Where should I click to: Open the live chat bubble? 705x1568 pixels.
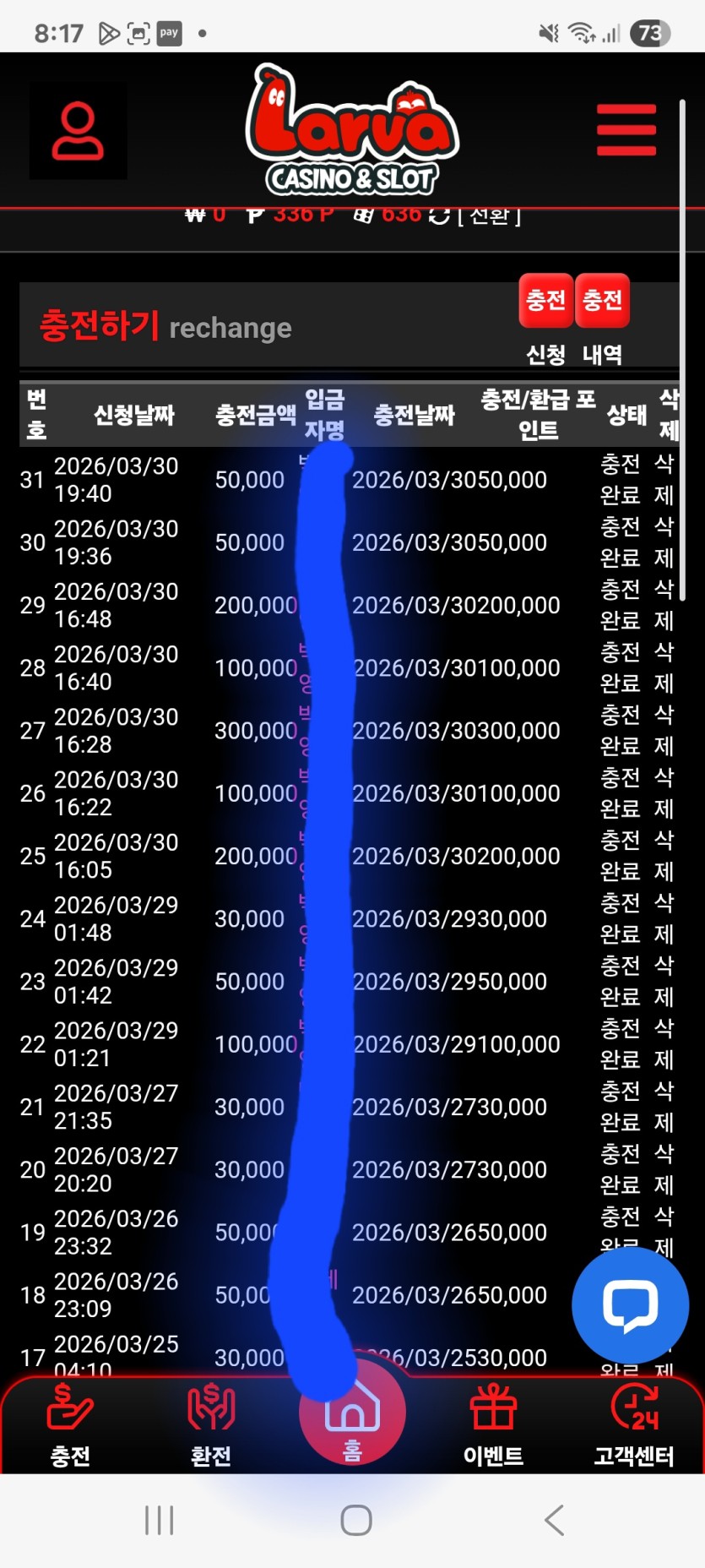pyautogui.click(x=630, y=1305)
